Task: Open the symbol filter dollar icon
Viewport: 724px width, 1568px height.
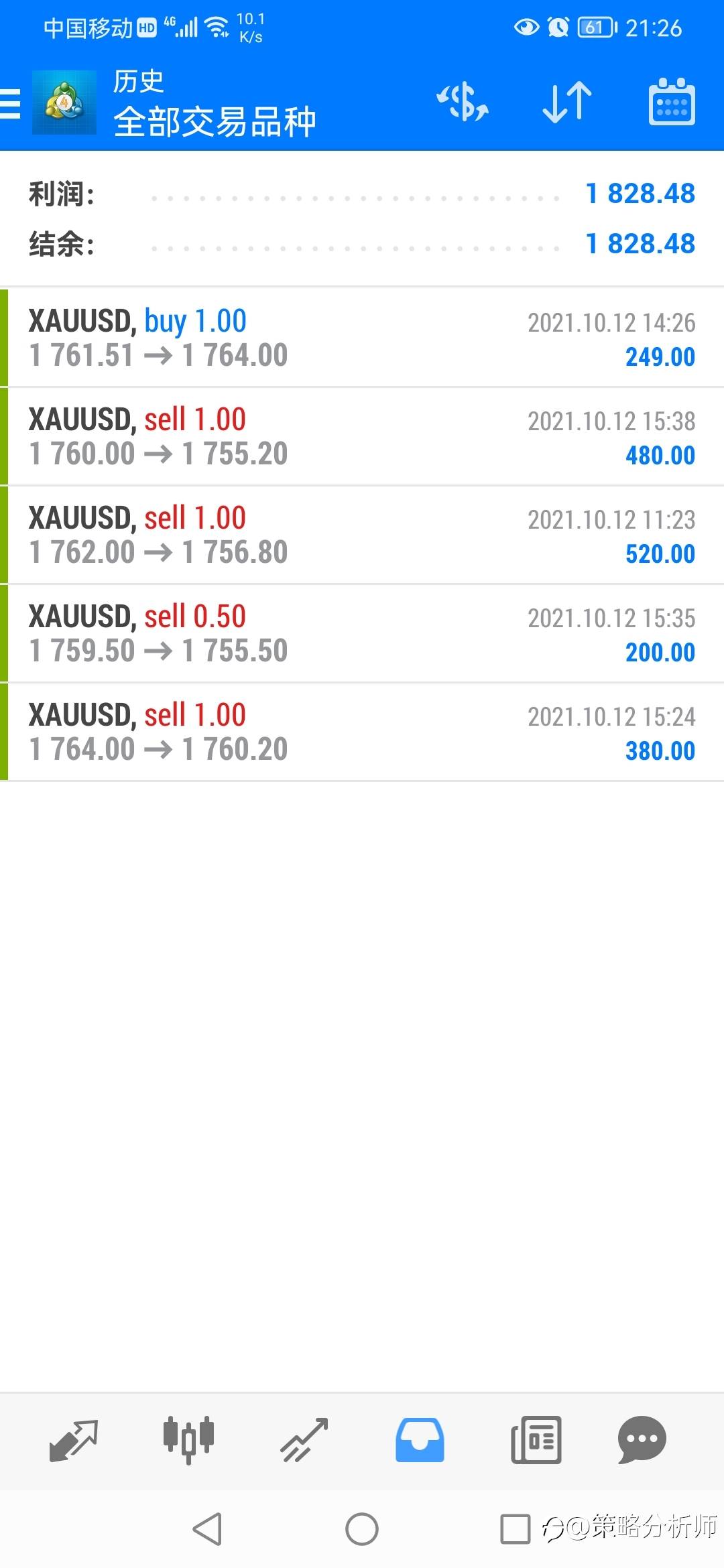Action: [x=463, y=103]
